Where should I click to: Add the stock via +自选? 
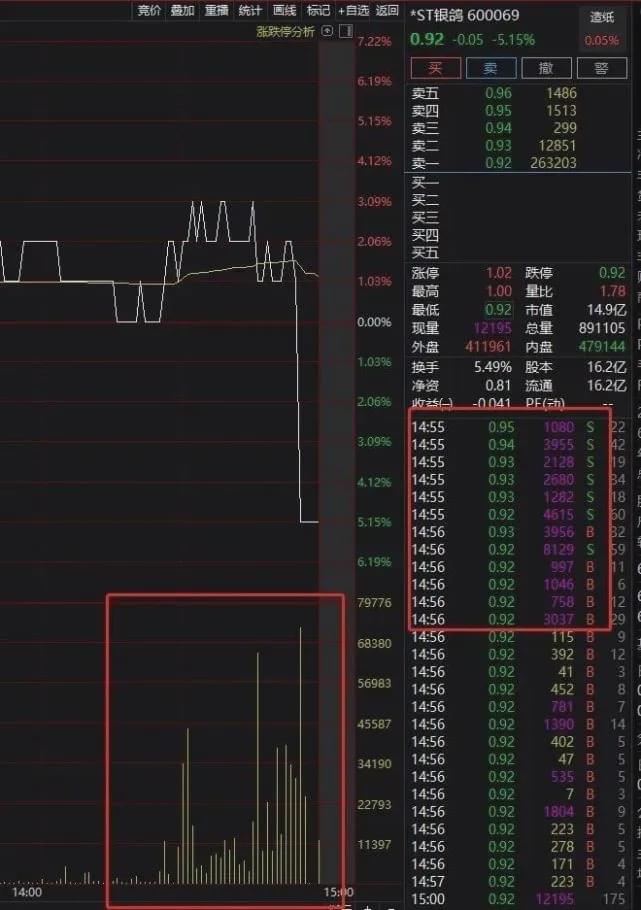coord(354,11)
